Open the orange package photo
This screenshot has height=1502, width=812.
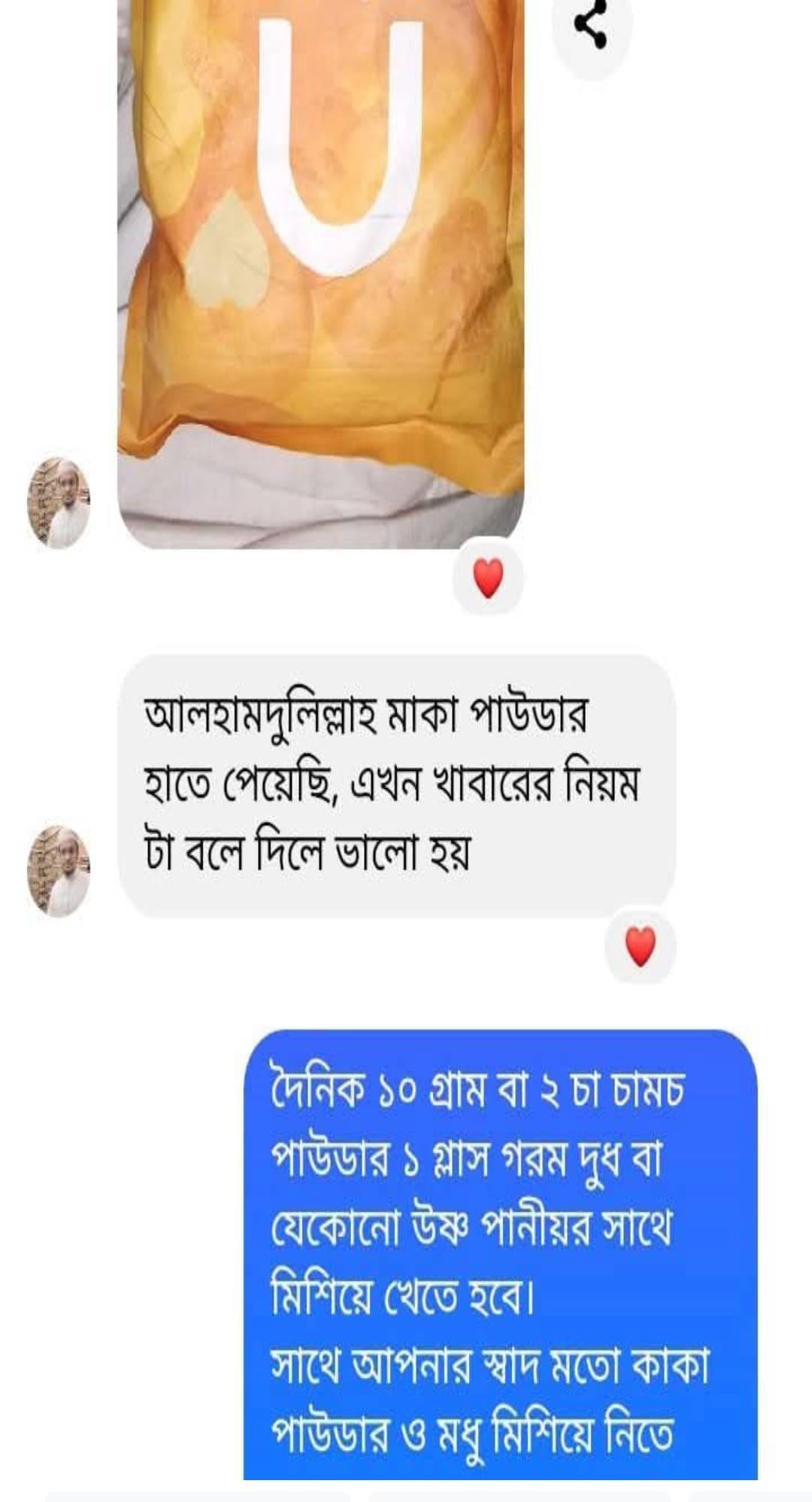point(321,271)
